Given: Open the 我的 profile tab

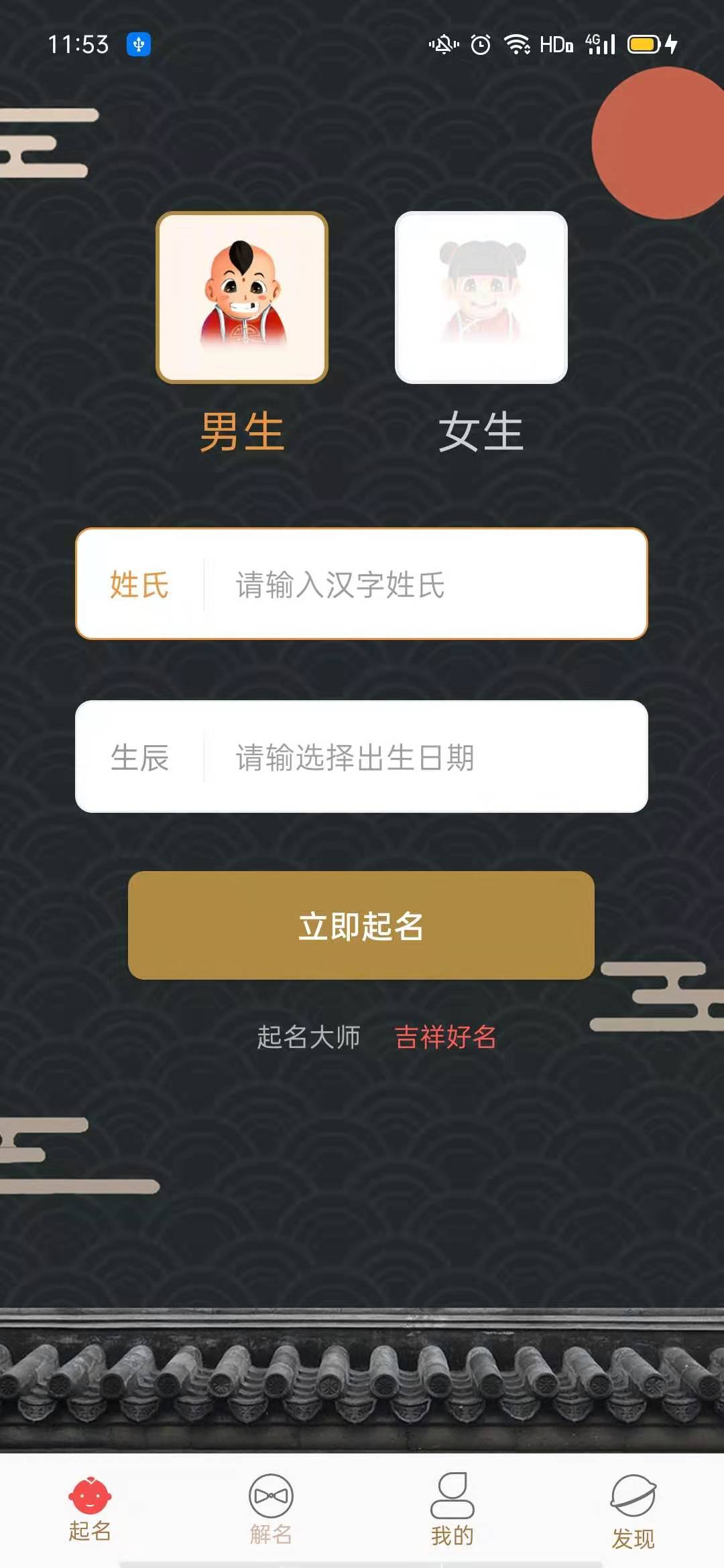Looking at the screenshot, I should pyautogui.click(x=452, y=1509).
